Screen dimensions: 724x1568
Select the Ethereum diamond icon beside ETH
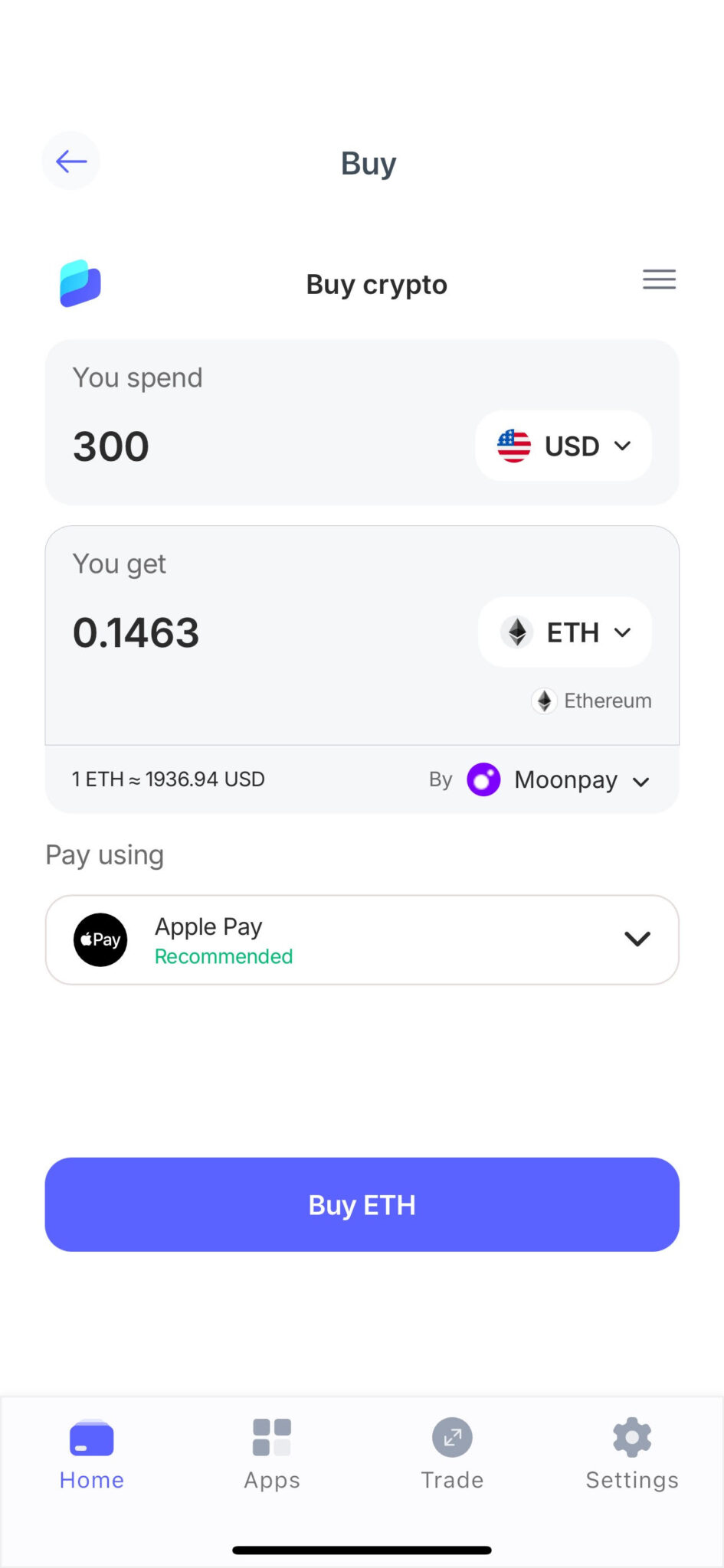pyautogui.click(x=517, y=632)
